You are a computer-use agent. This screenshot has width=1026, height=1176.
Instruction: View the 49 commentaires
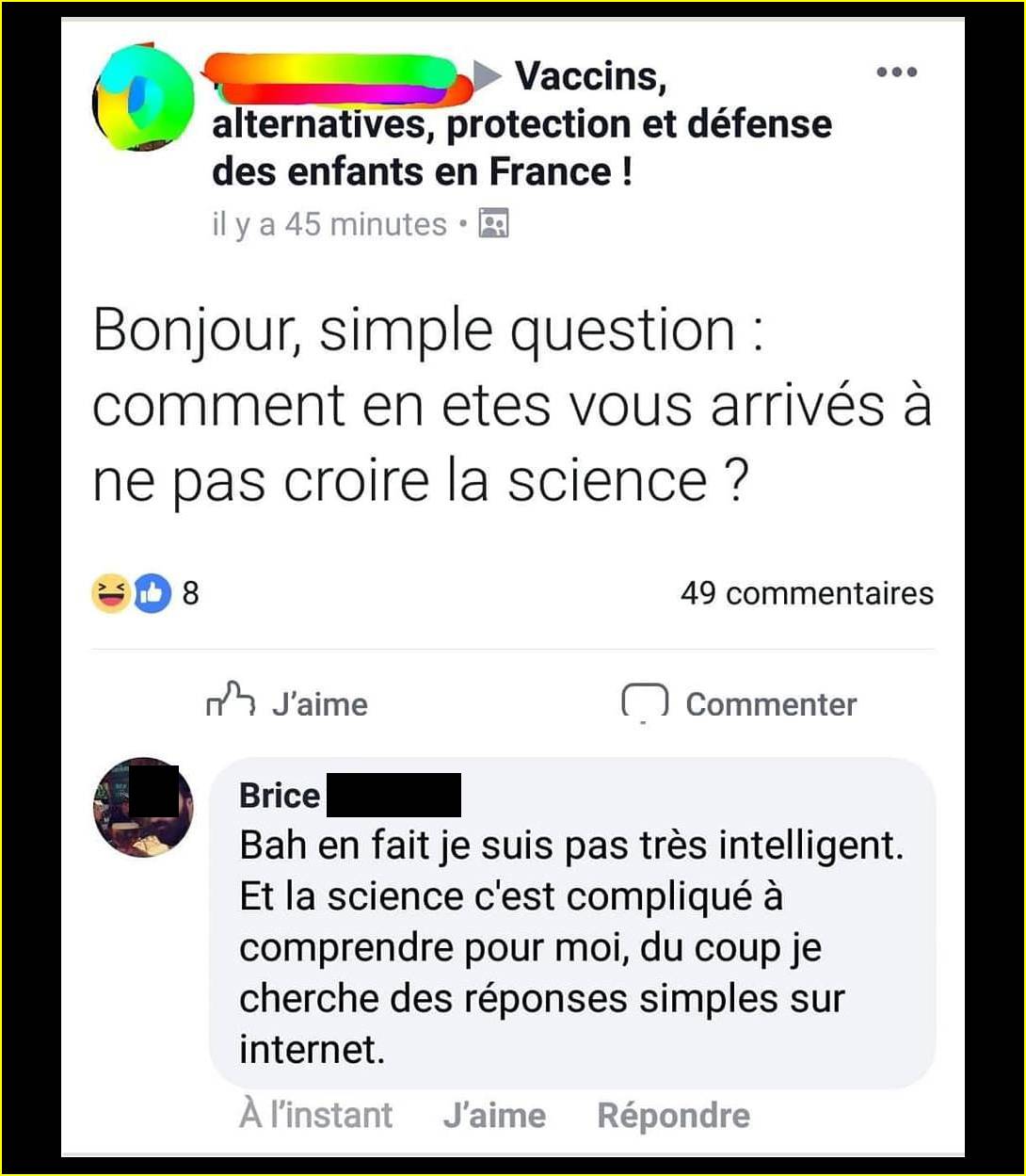807,593
